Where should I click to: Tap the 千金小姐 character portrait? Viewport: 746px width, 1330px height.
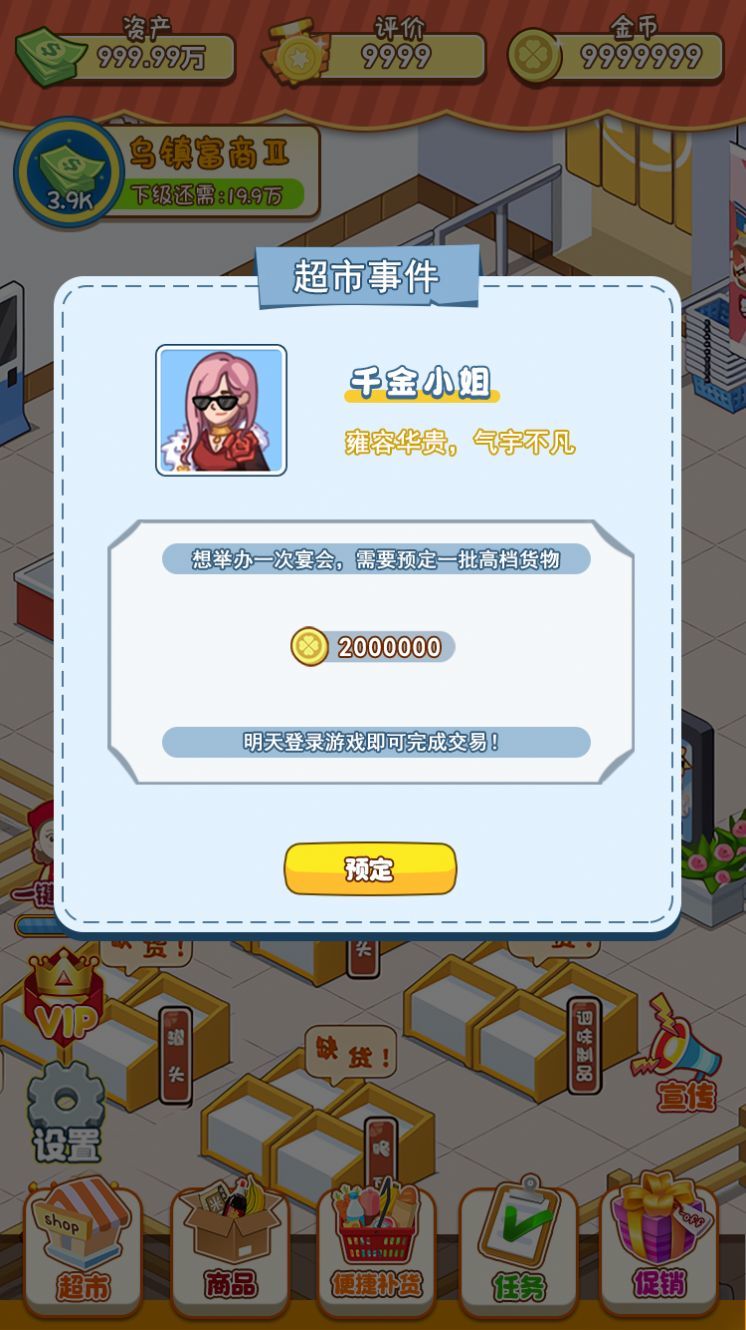(222, 410)
